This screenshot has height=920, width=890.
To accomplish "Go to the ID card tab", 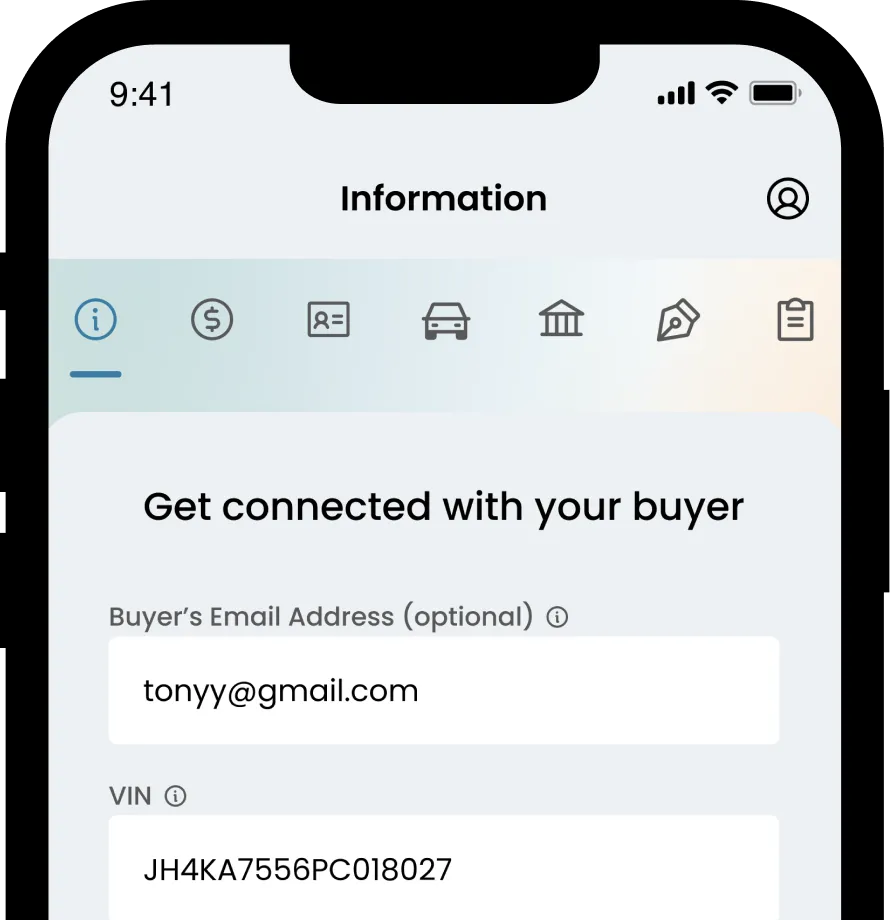I will 328,321.
